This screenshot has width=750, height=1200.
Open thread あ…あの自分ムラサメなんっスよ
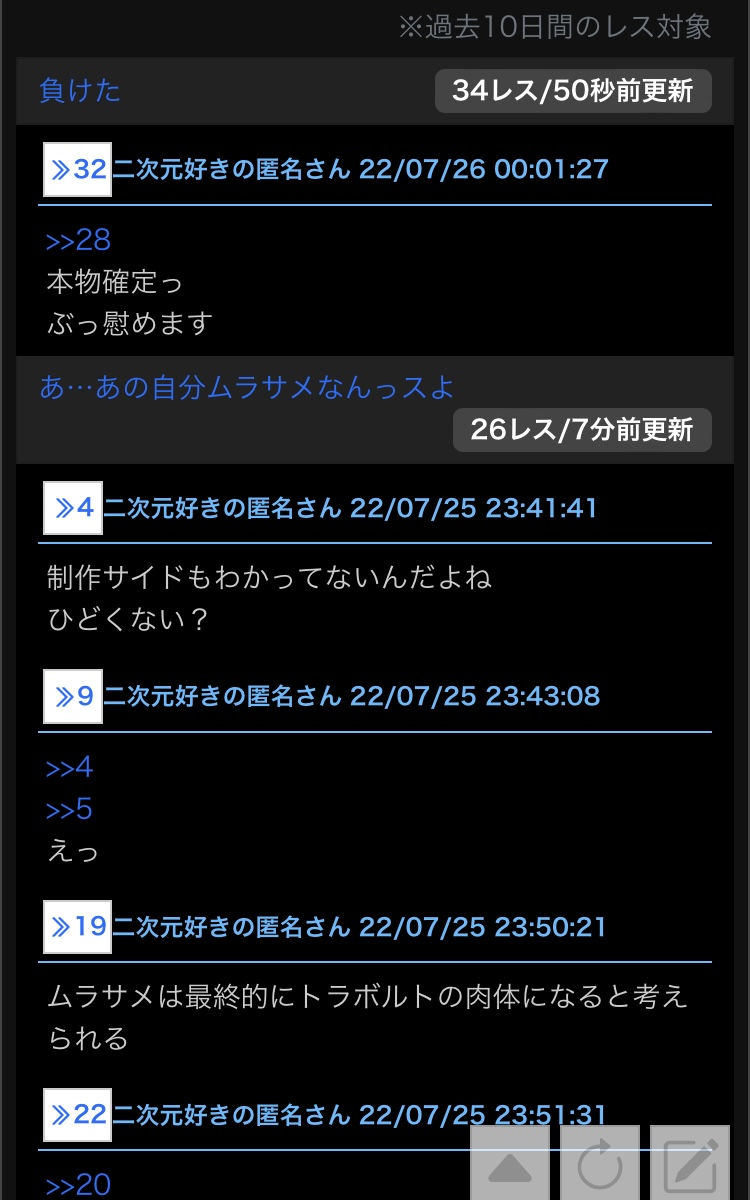click(247, 387)
